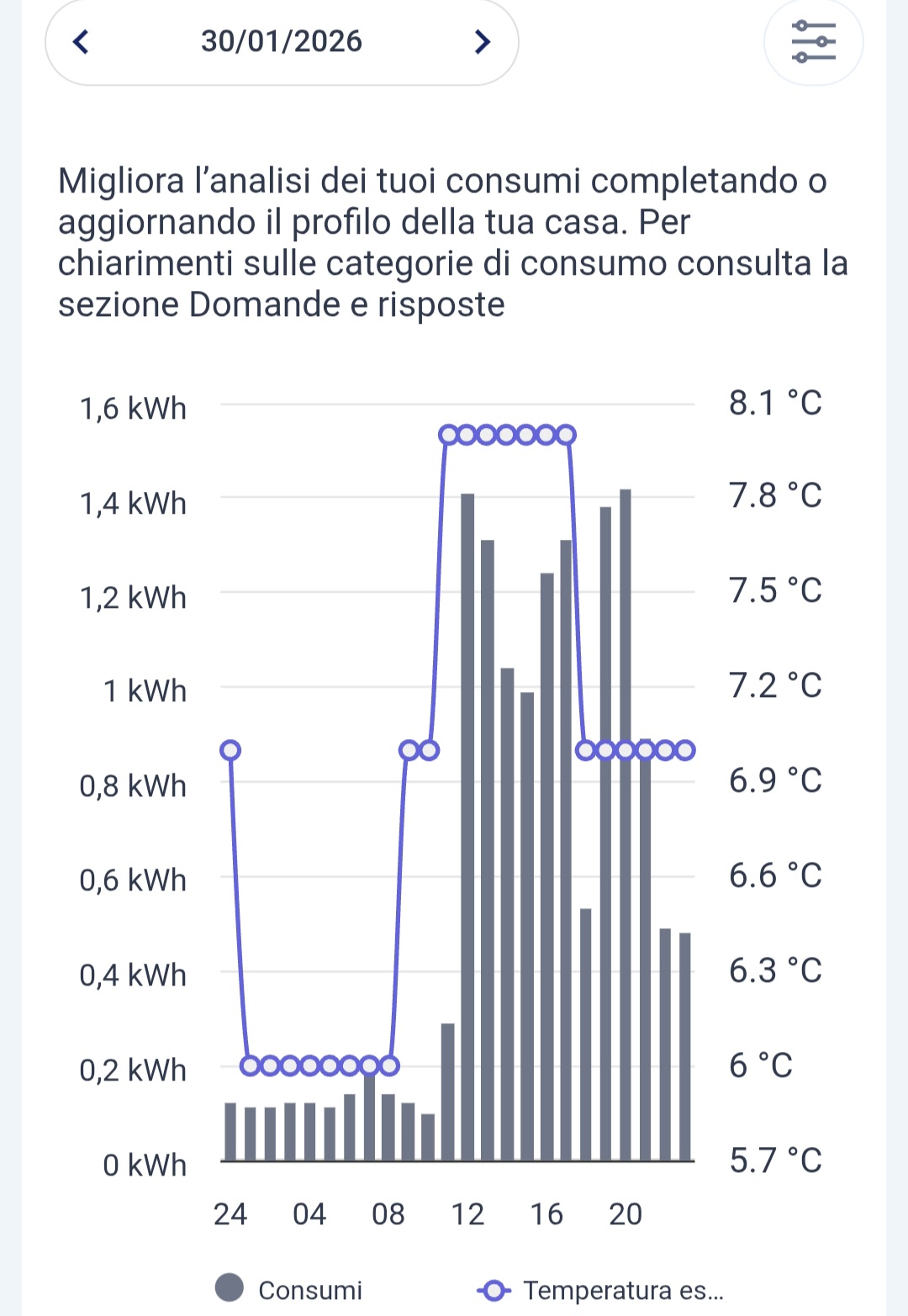908x1316 pixels.
Task: Click the Temperatura legend line marker icon
Action: [494, 1287]
